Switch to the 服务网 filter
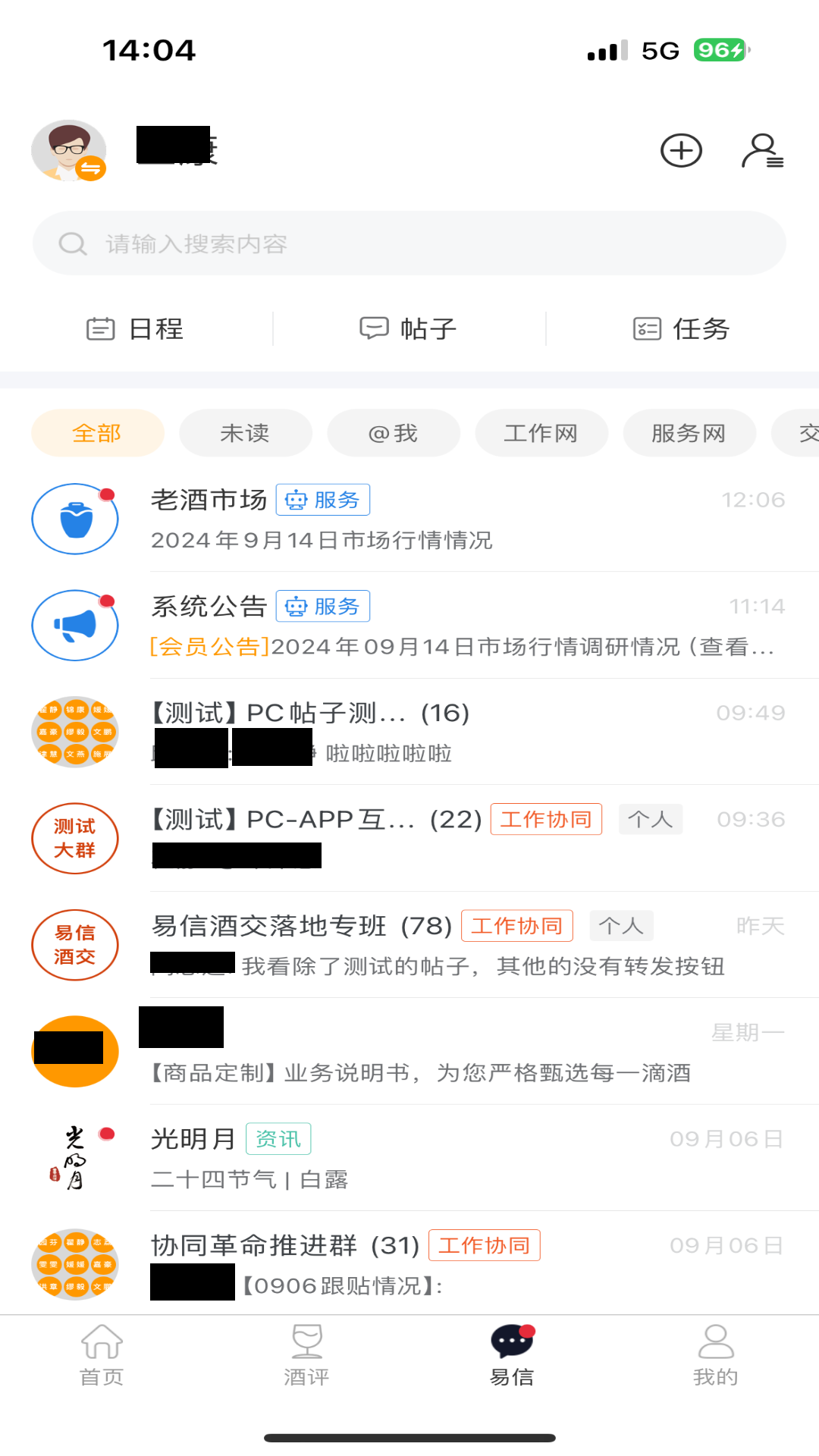This screenshot has height=1456, width=819. pos(689,433)
